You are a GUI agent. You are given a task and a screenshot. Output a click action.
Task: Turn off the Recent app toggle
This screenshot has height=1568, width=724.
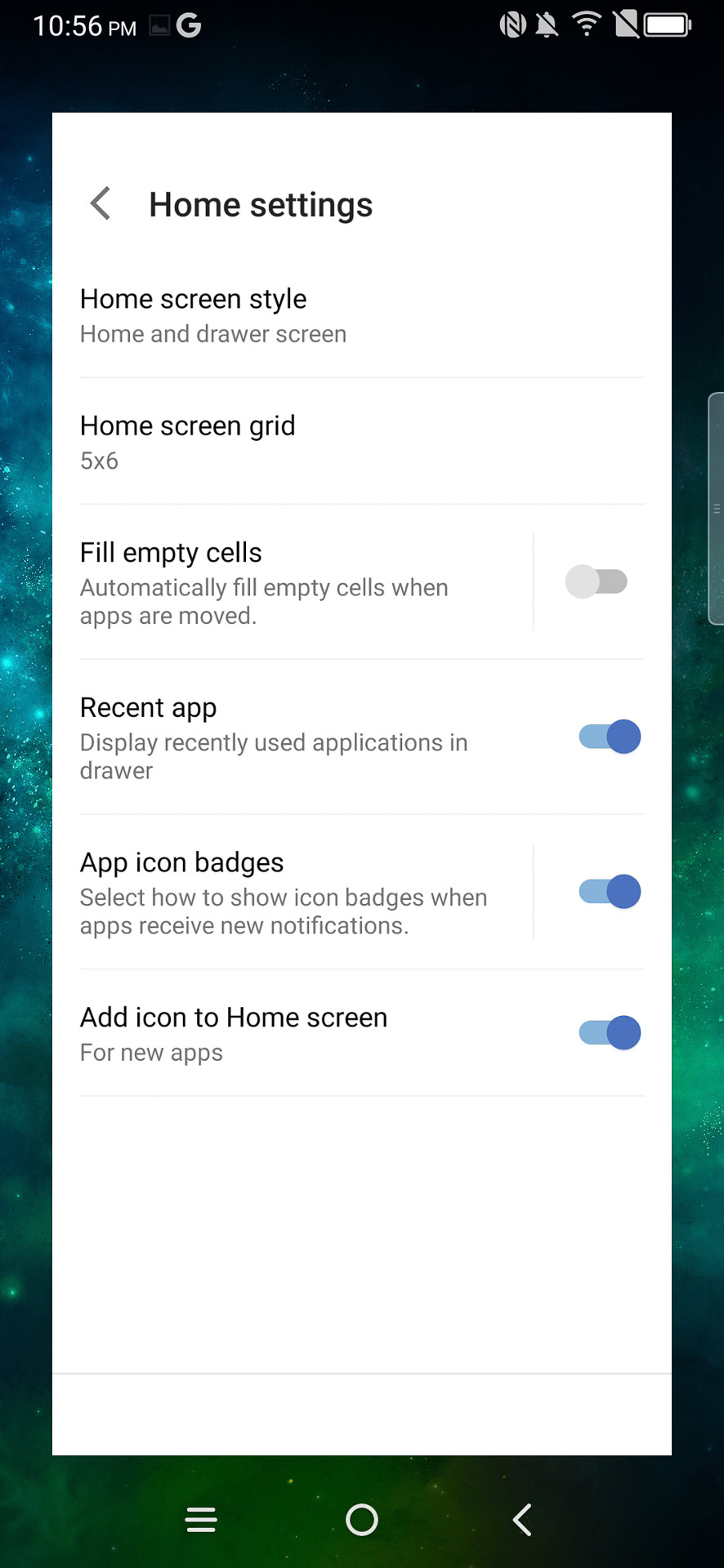click(x=610, y=737)
